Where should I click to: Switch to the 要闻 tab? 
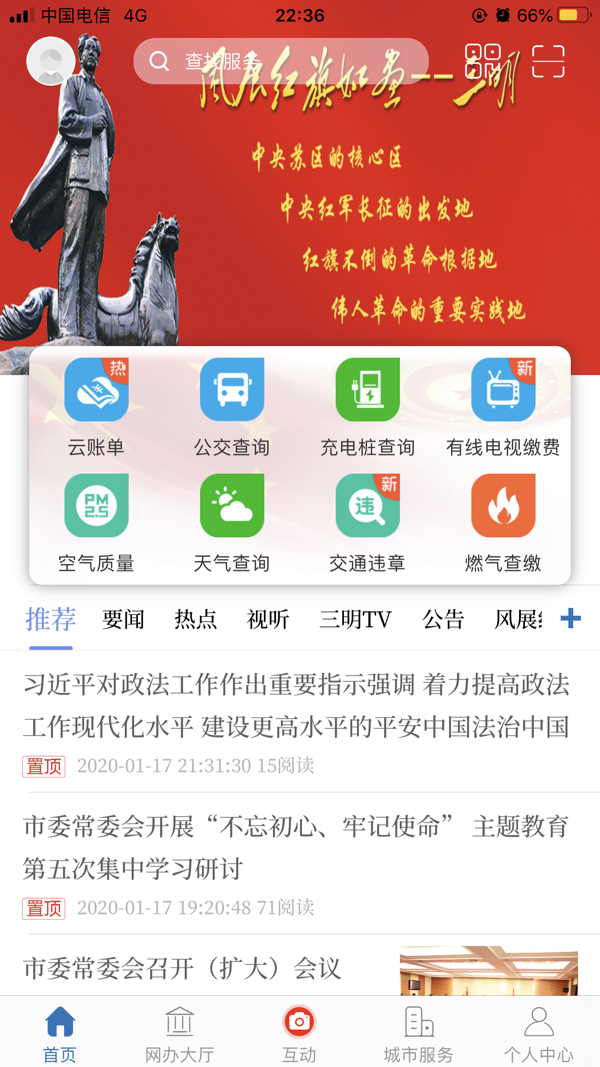123,619
